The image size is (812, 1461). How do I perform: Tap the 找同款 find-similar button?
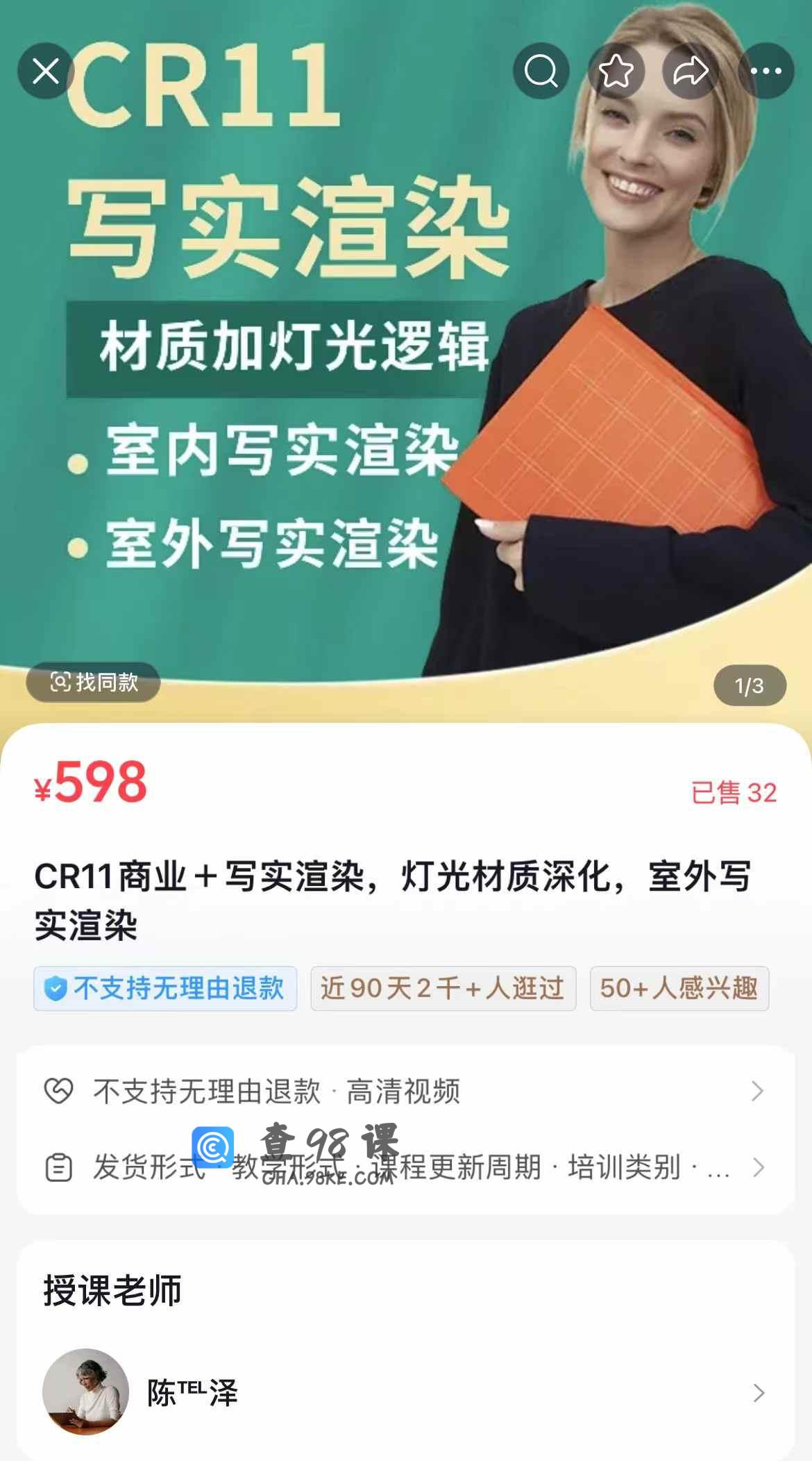click(94, 683)
